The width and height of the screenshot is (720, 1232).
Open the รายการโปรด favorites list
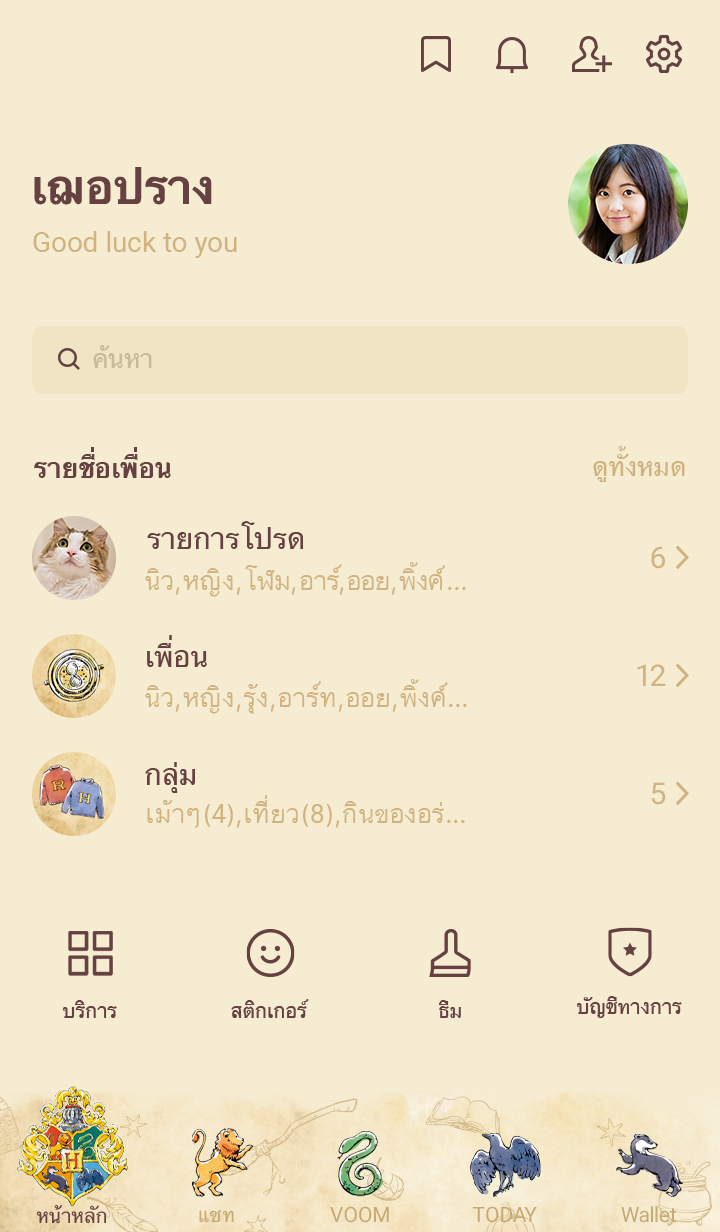click(x=360, y=558)
